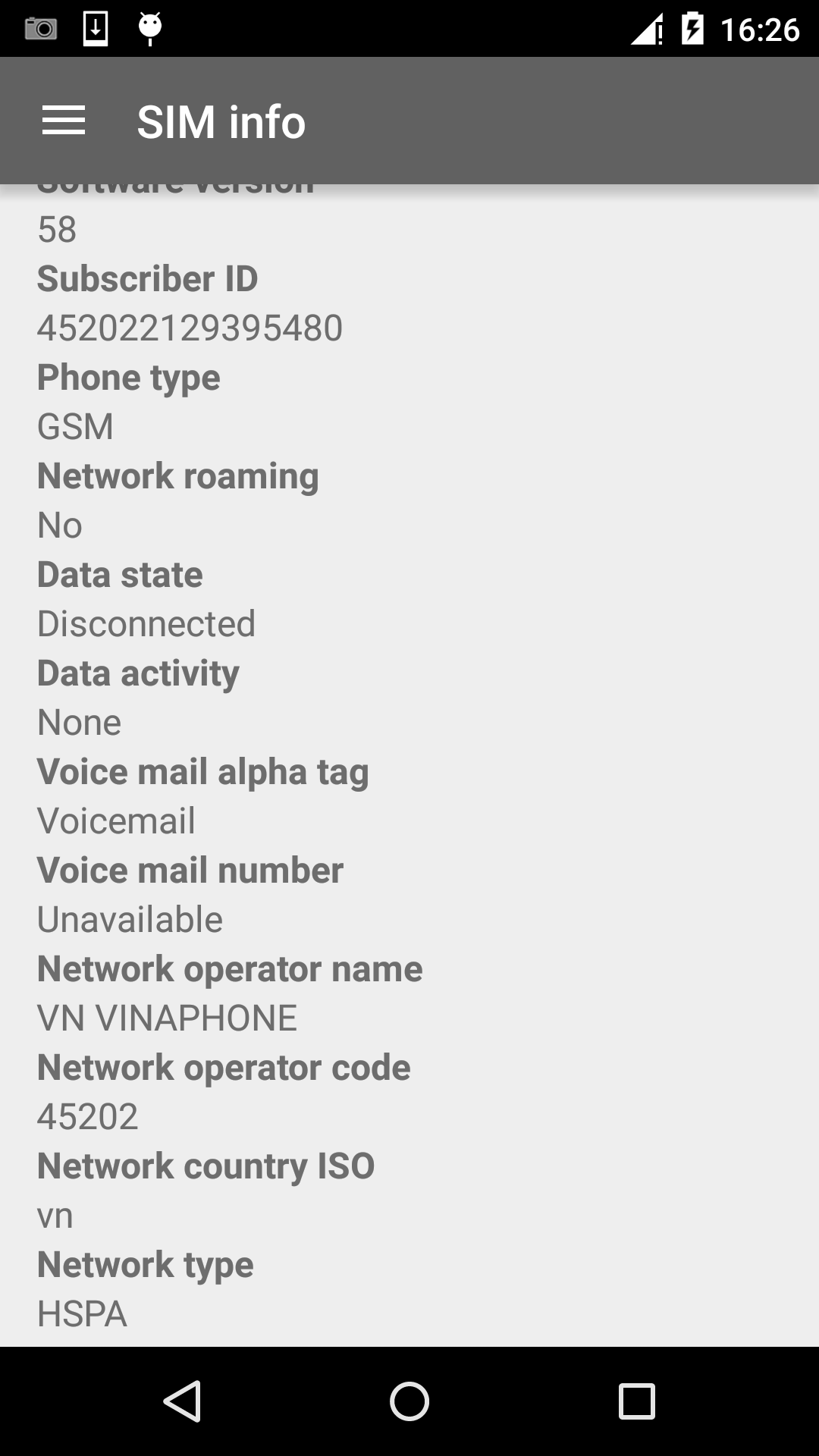Viewport: 819px width, 1456px height.
Task: Open the navigation drawer menu
Action: pyautogui.click(x=64, y=120)
